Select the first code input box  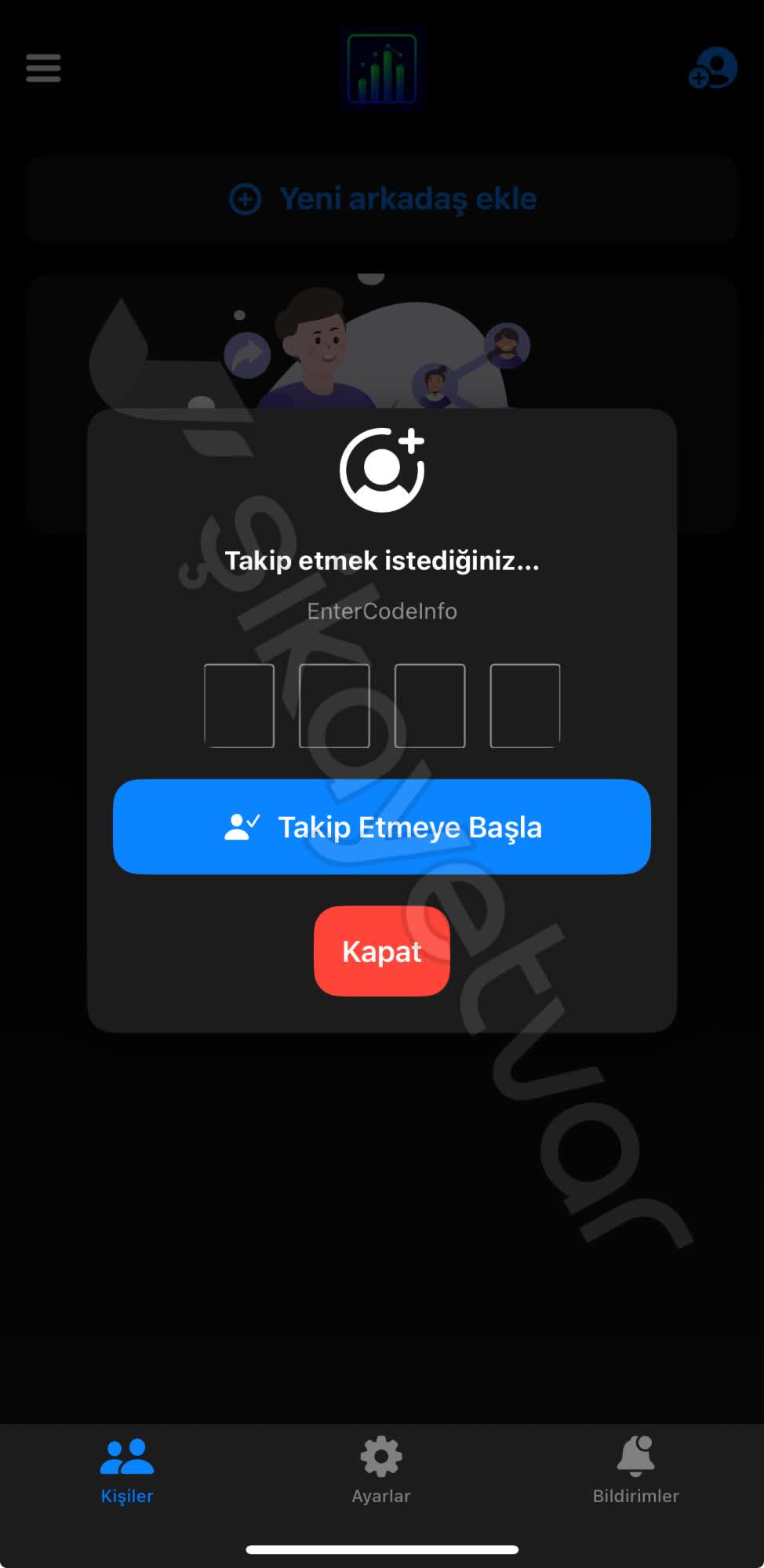[x=240, y=705]
